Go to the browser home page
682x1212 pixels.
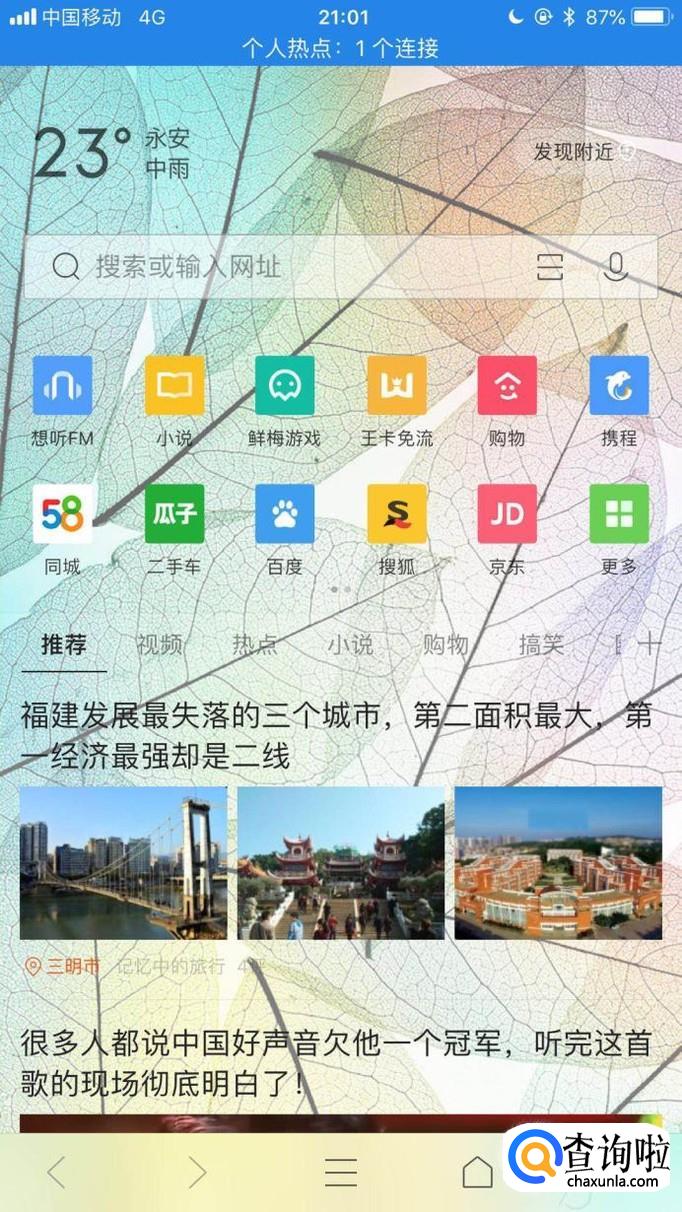coord(477,1172)
